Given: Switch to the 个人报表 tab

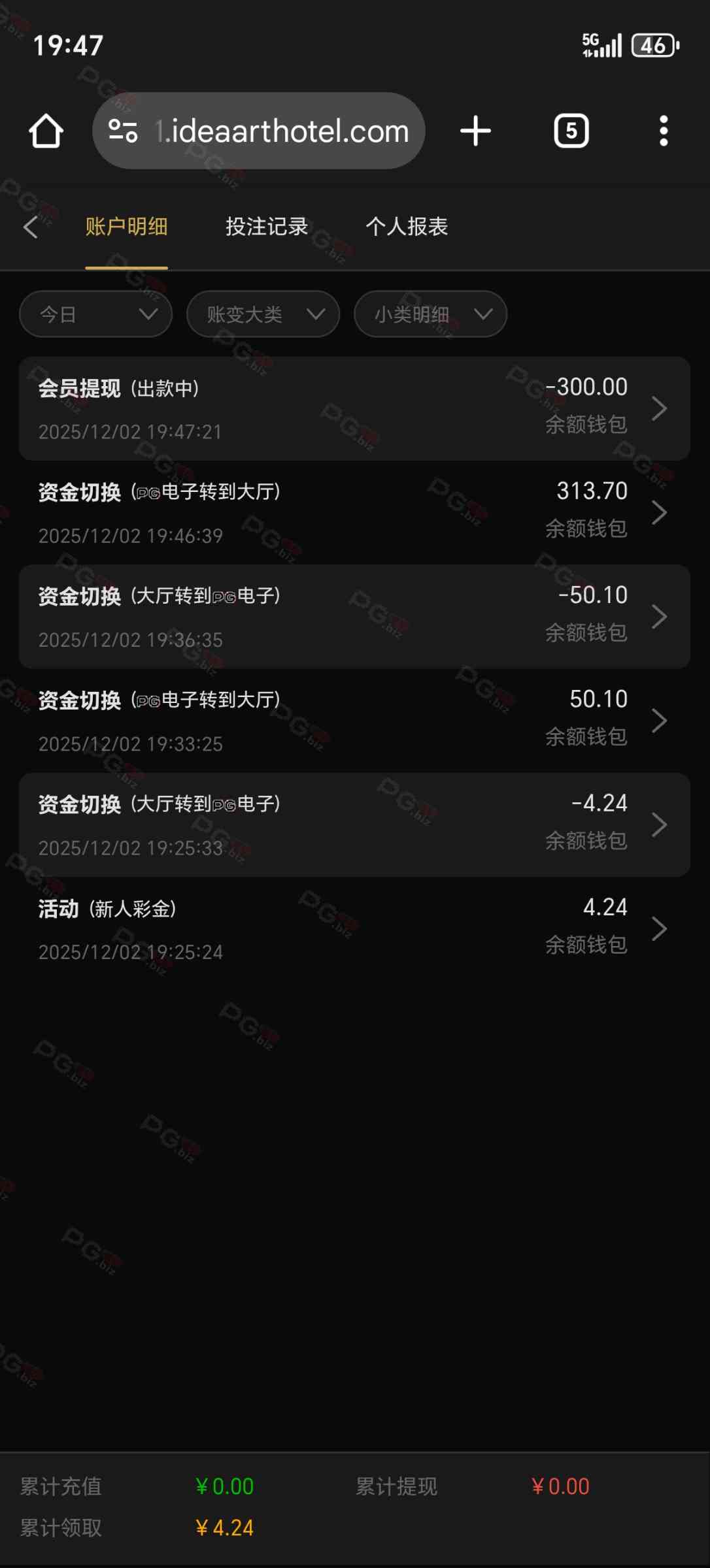Looking at the screenshot, I should click(406, 227).
